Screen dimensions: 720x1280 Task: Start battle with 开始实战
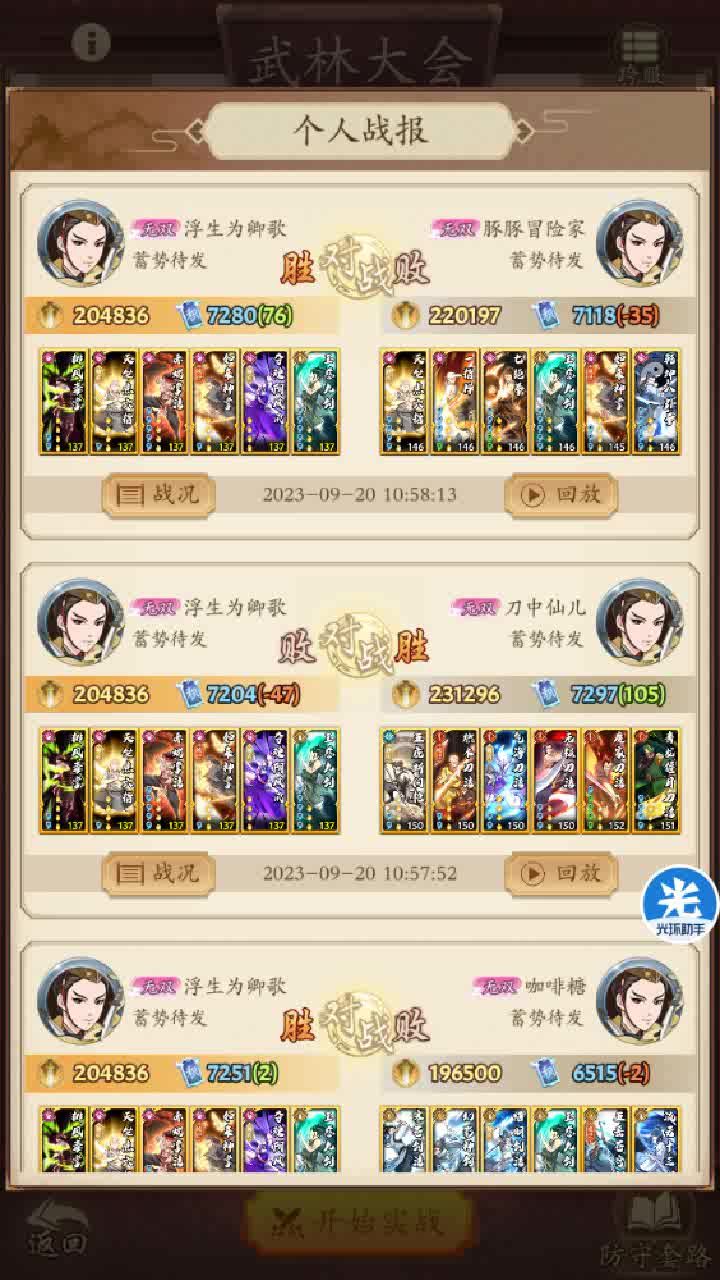pyautogui.click(x=360, y=1222)
